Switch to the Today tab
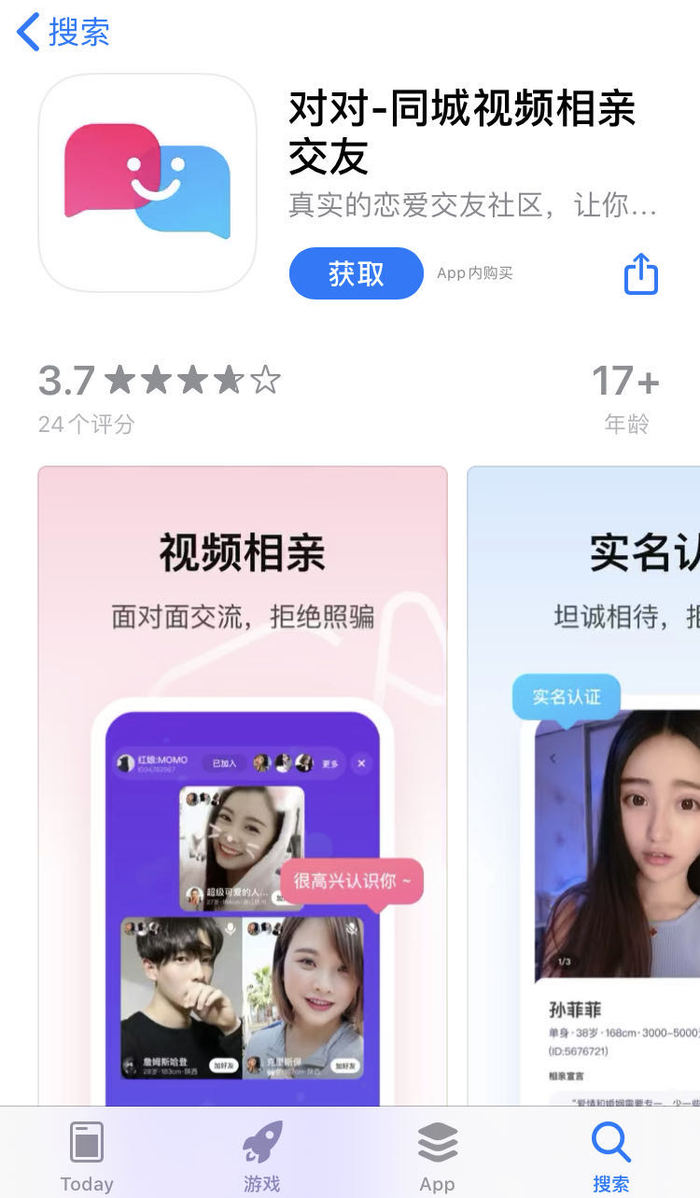The image size is (700, 1198). click(87, 1155)
